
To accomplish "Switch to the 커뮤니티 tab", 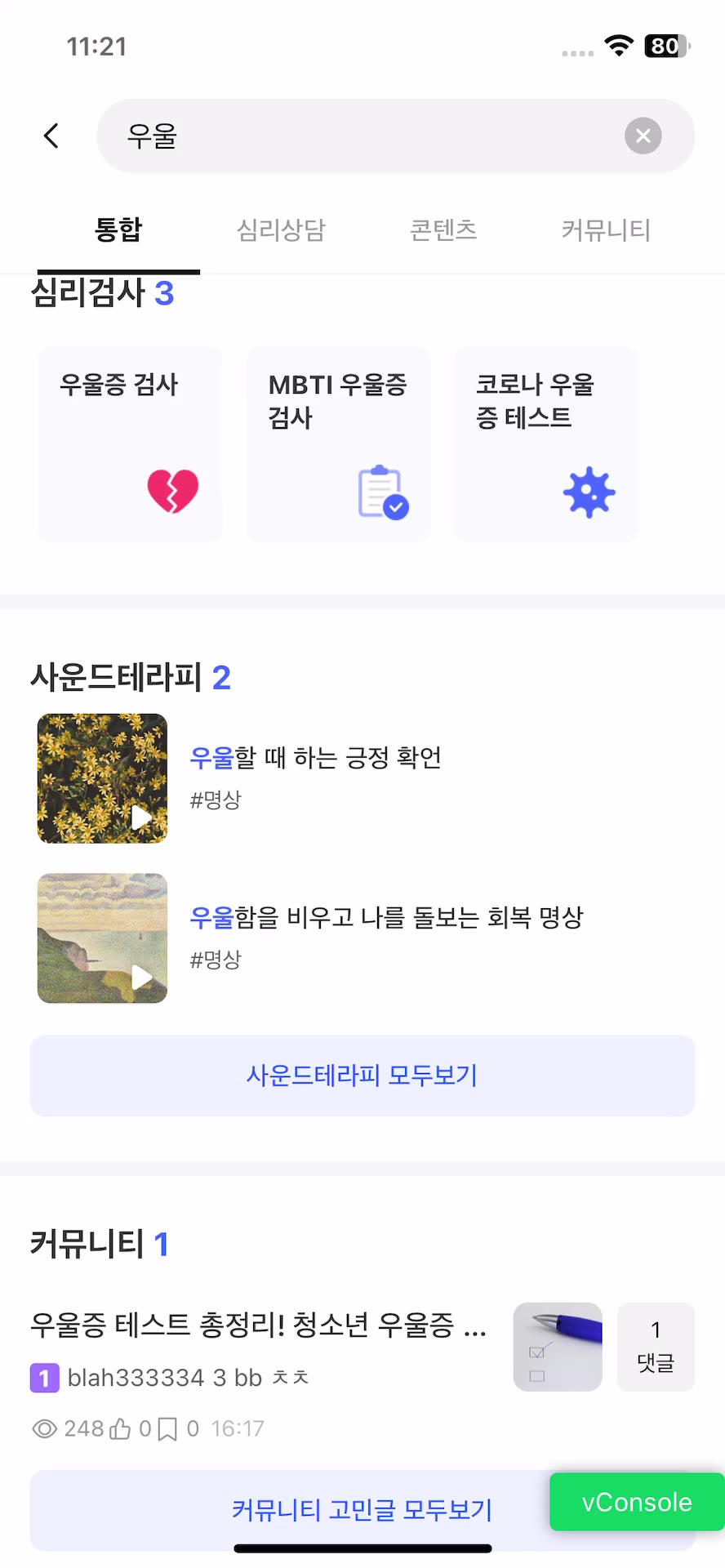I will [605, 230].
